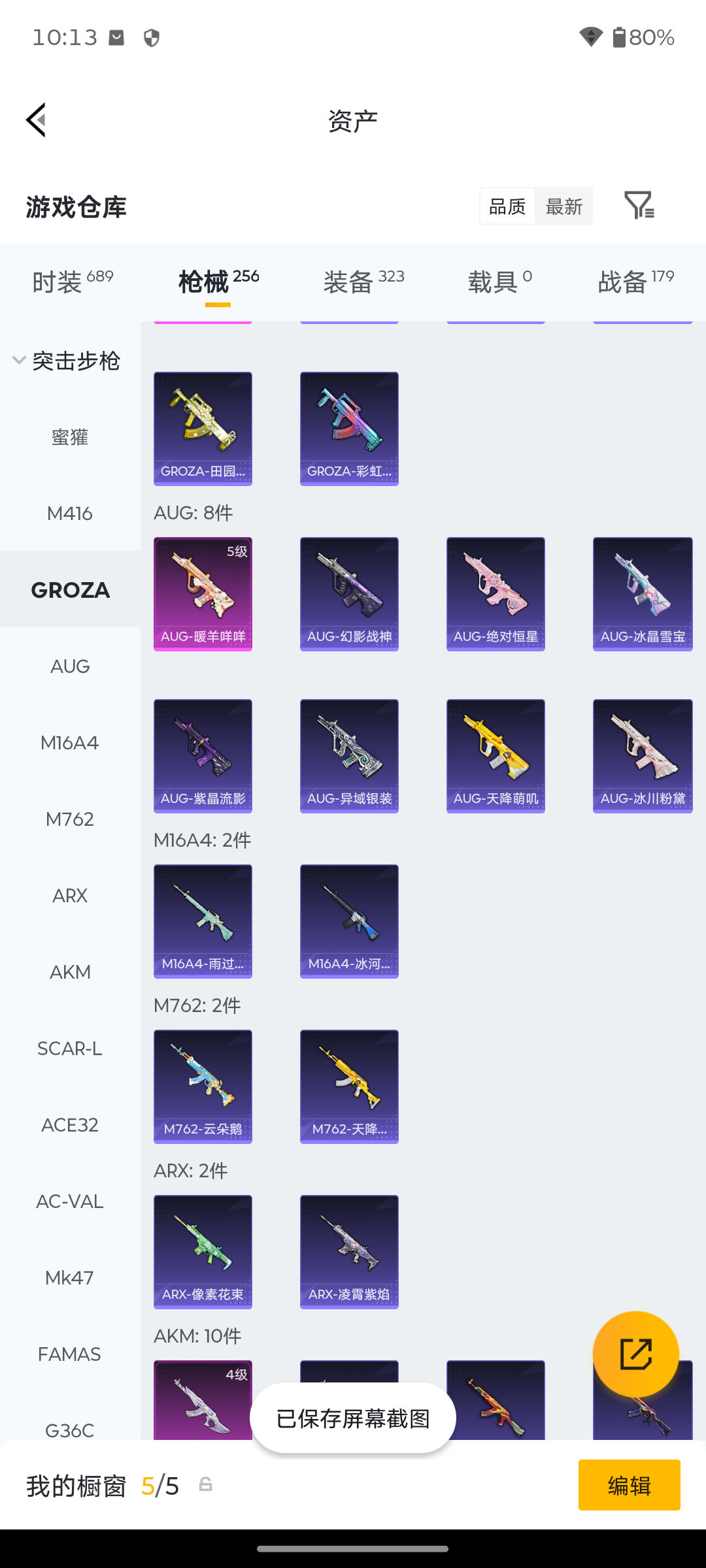Switch to the 装备 tab
Image resolution: width=706 pixels, height=1568 pixels.
[363, 282]
